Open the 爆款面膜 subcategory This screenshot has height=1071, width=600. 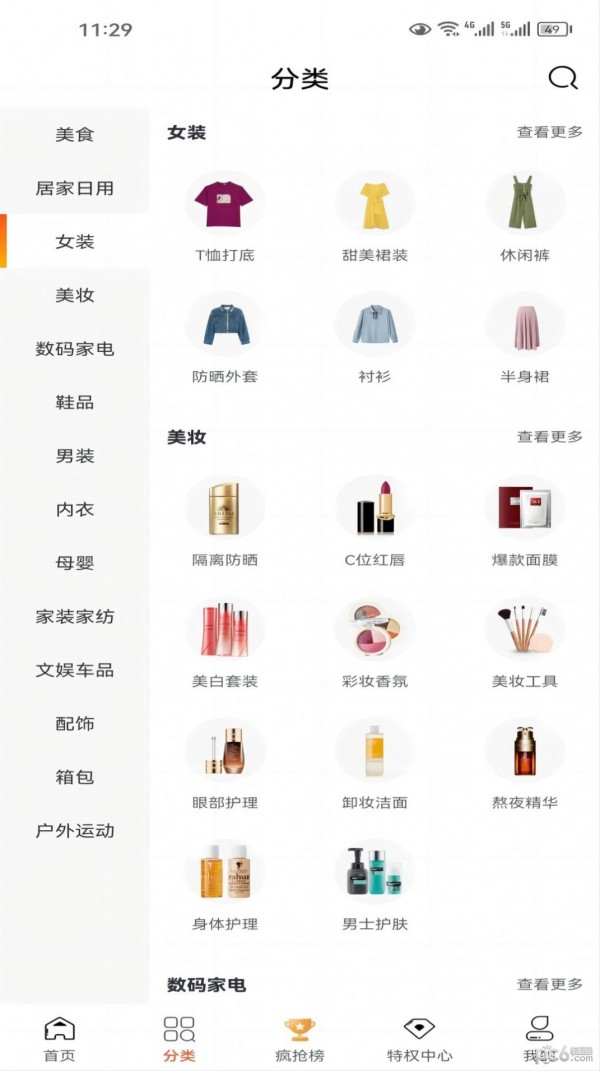point(525,522)
